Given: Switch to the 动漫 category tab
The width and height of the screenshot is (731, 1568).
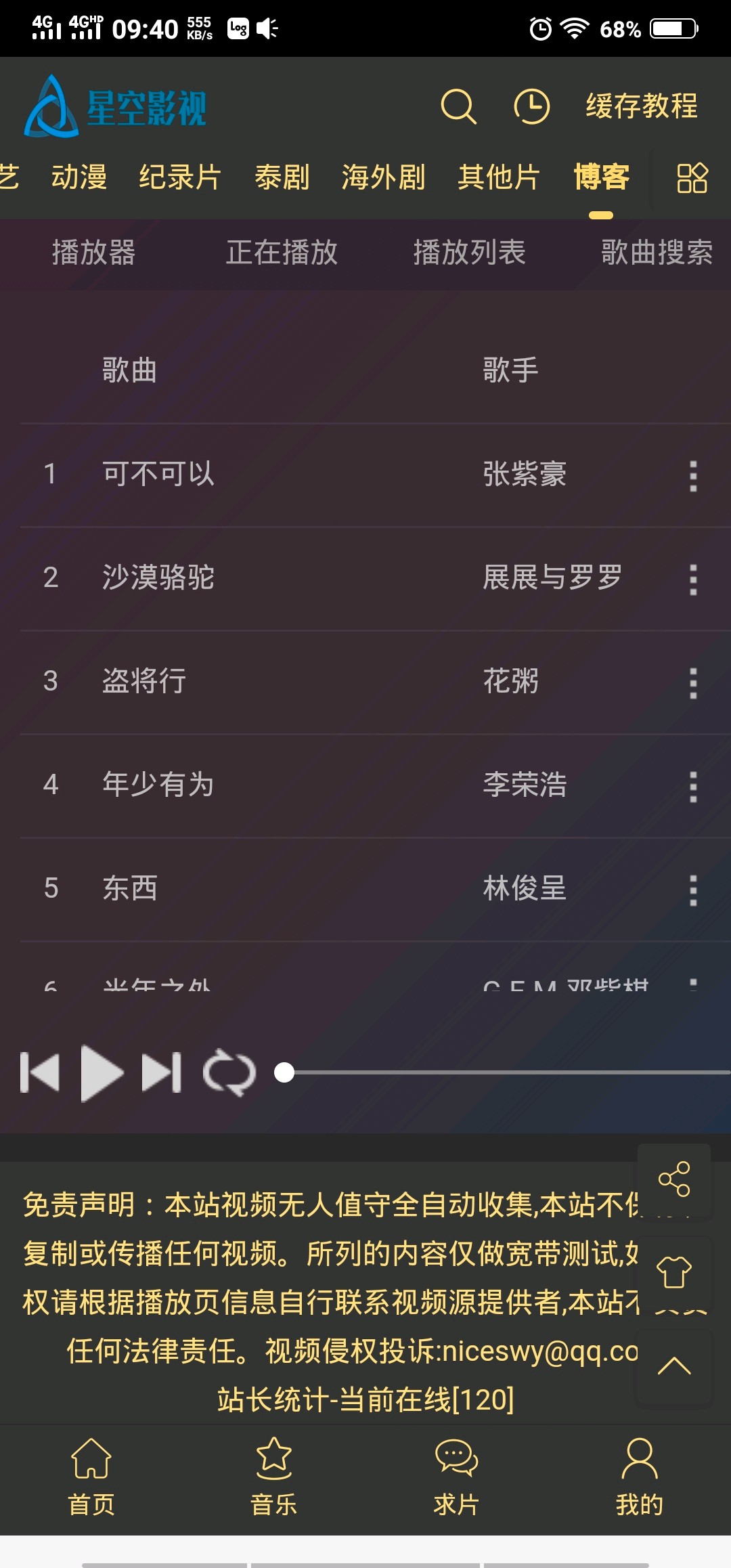Looking at the screenshot, I should 79,177.
